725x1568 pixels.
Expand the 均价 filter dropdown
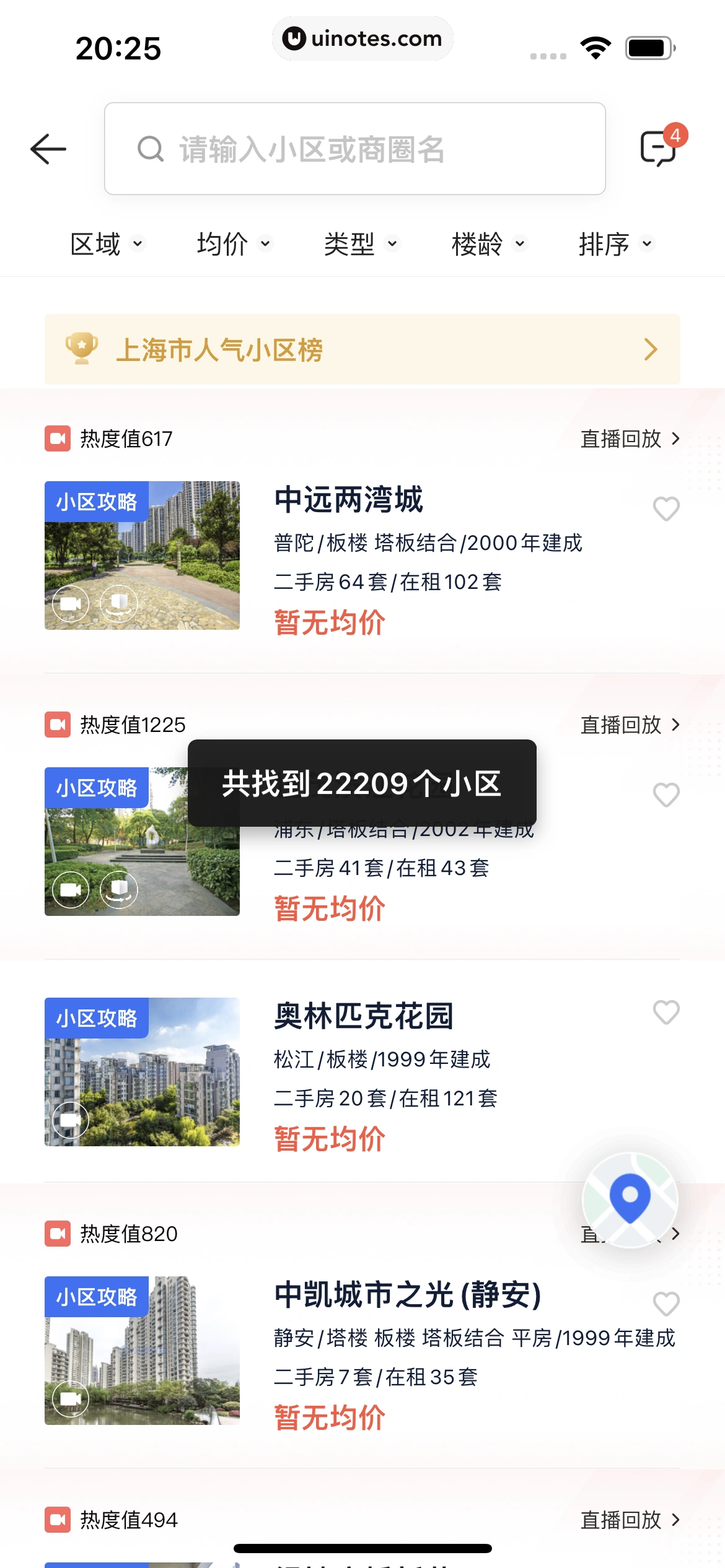click(234, 244)
